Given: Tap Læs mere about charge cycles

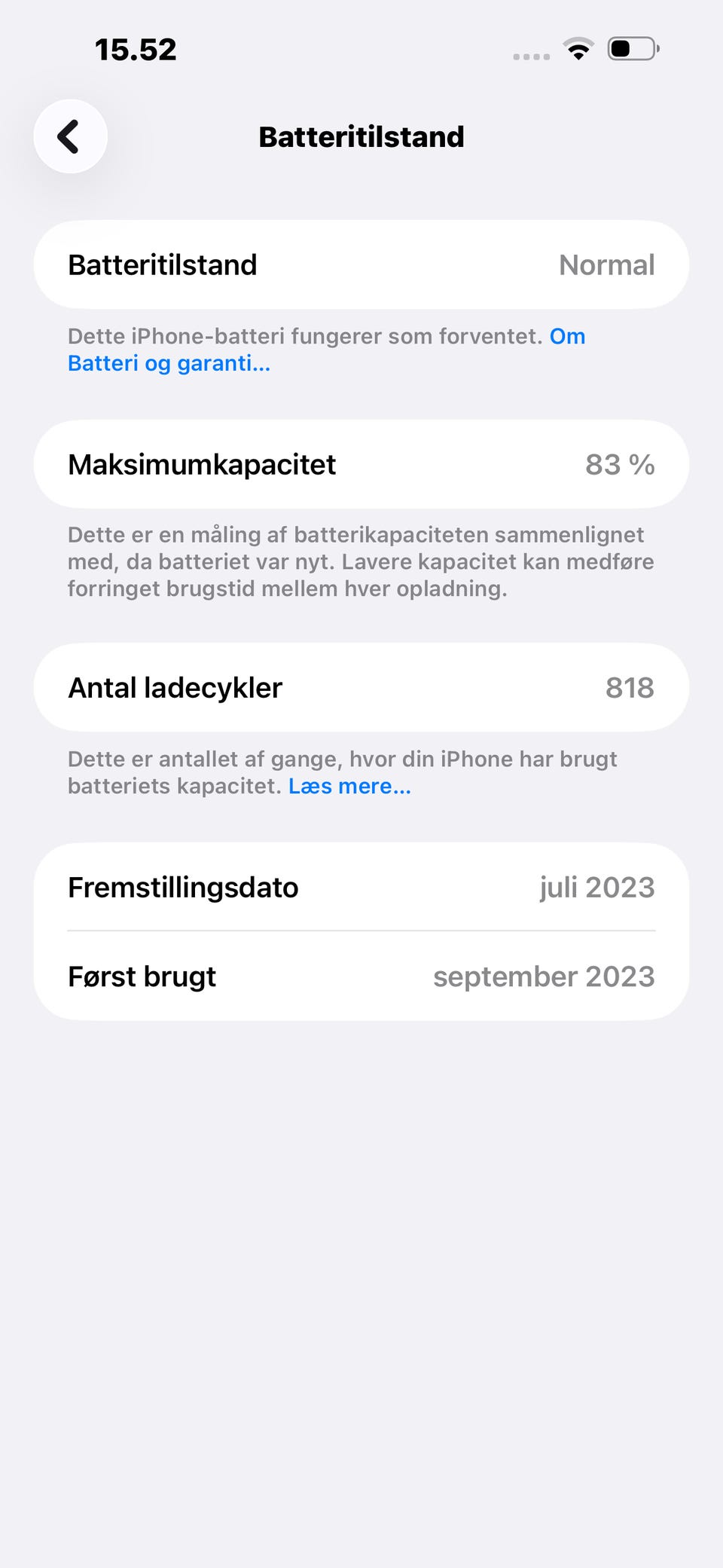Looking at the screenshot, I should tap(349, 786).
